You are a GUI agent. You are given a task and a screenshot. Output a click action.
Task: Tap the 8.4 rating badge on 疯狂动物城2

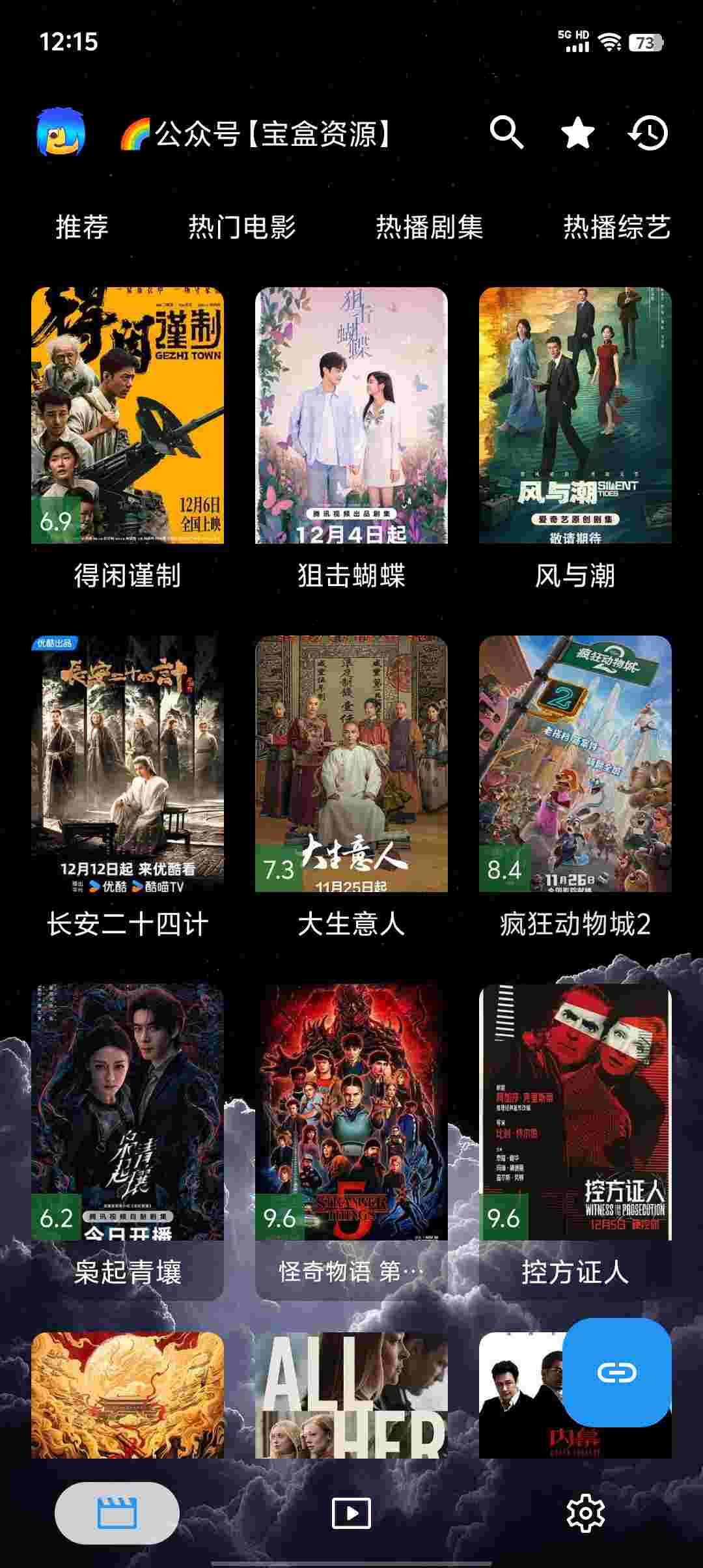(x=504, y=869)
